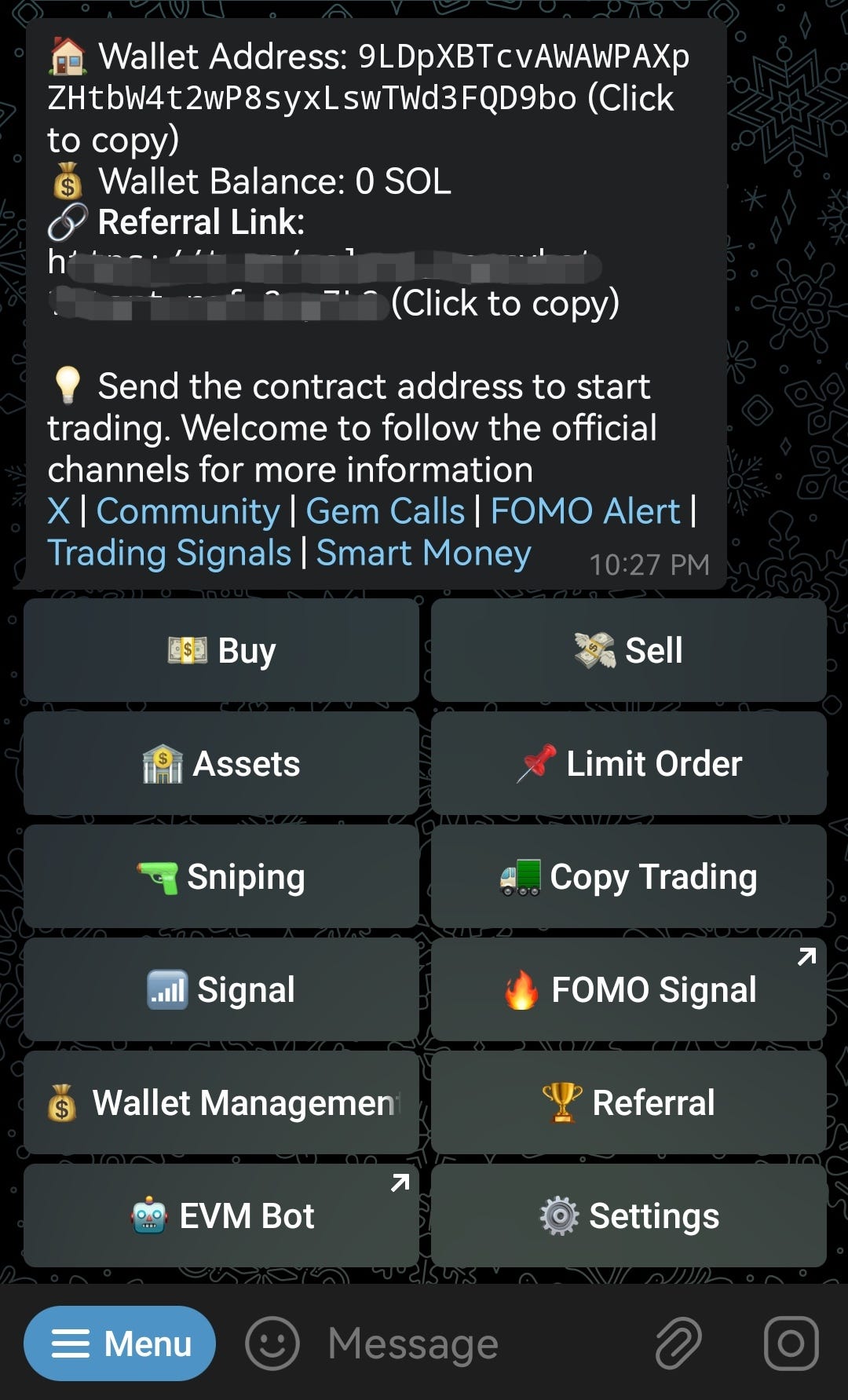Create a Limit Order
Image resolution: width=848 pixels, height=1400 pixels.
627,762
